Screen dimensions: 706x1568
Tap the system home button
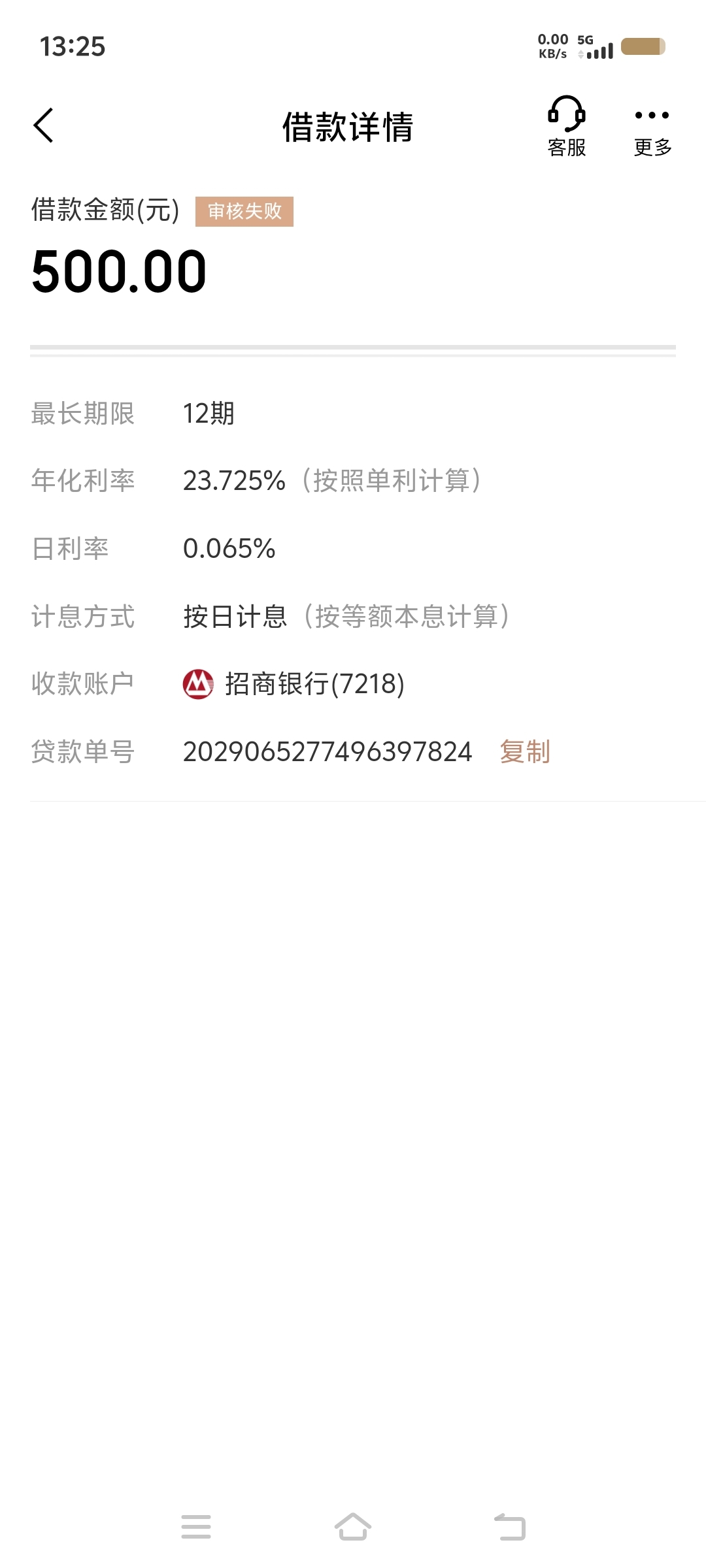point(353,1527)
